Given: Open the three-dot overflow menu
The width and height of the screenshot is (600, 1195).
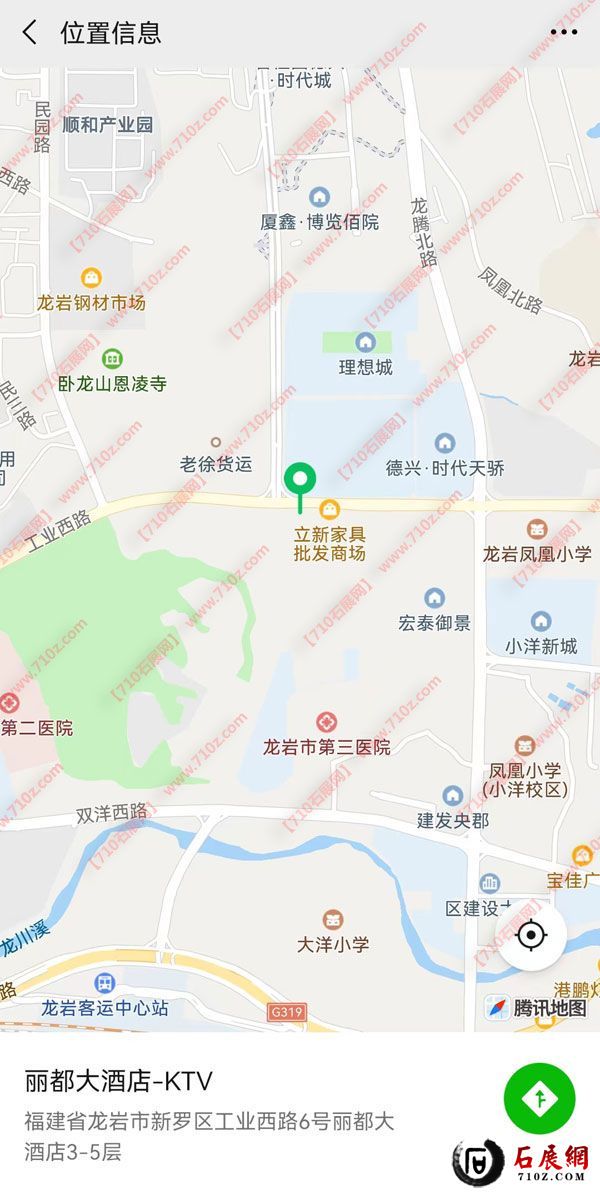Looking at the screenshot, I should pos(564,32).
